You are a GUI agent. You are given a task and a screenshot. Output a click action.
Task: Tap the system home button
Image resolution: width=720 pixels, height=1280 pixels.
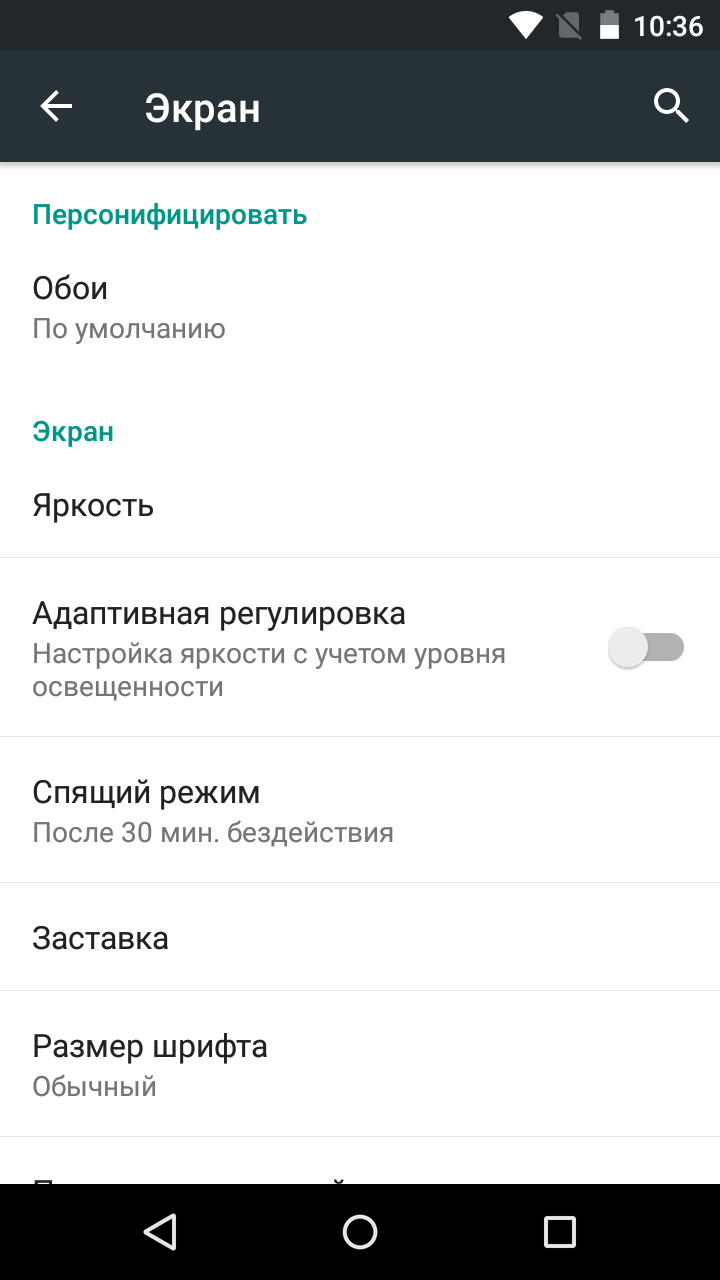(360, 1232)
